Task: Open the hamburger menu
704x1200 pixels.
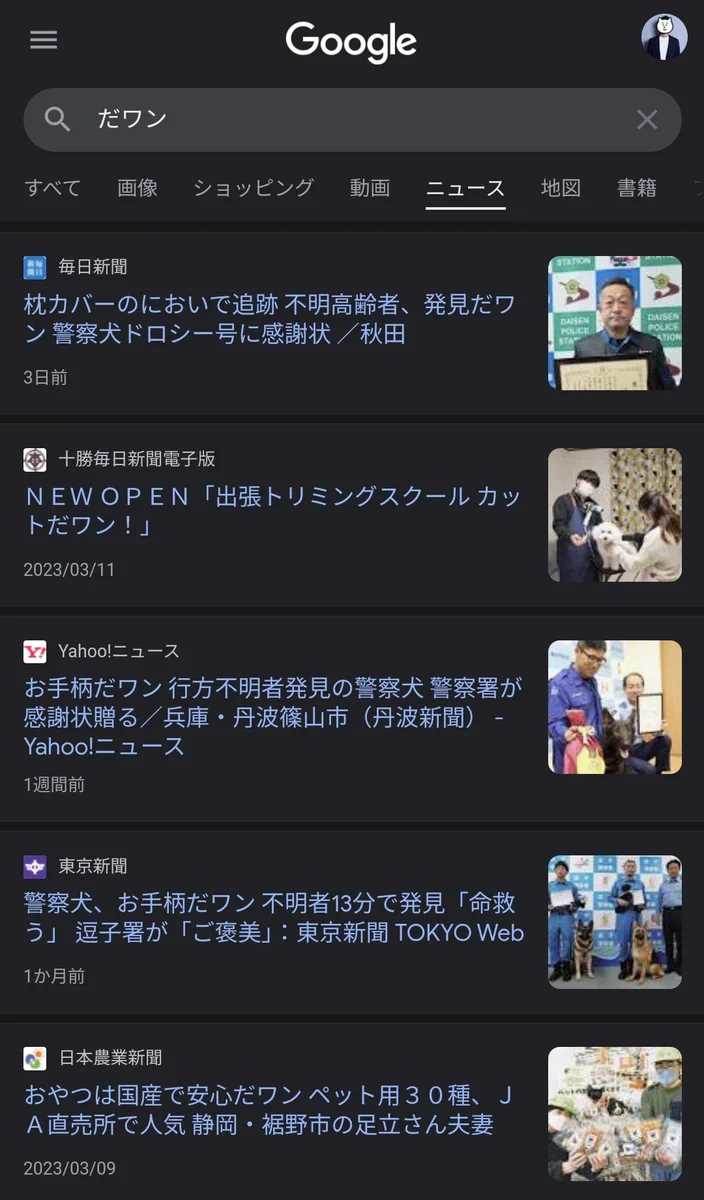Action: click(x=44, y=40)
